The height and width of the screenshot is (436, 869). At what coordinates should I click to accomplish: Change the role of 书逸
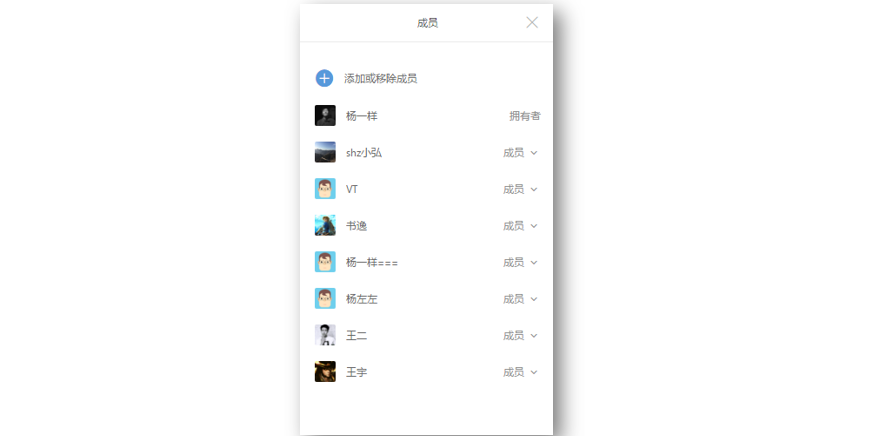pyautogui.click(x=521, y=226)
